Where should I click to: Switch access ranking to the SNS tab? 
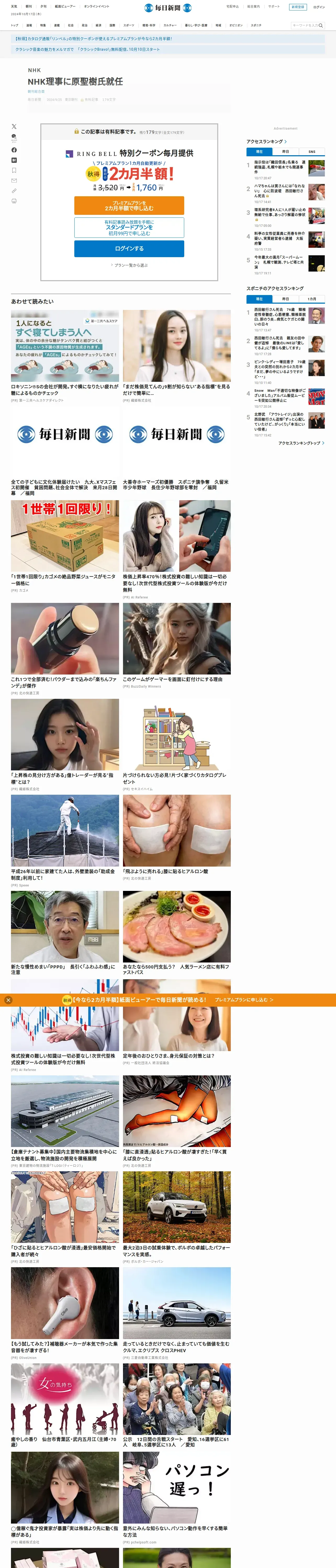(x=312, y=152)
